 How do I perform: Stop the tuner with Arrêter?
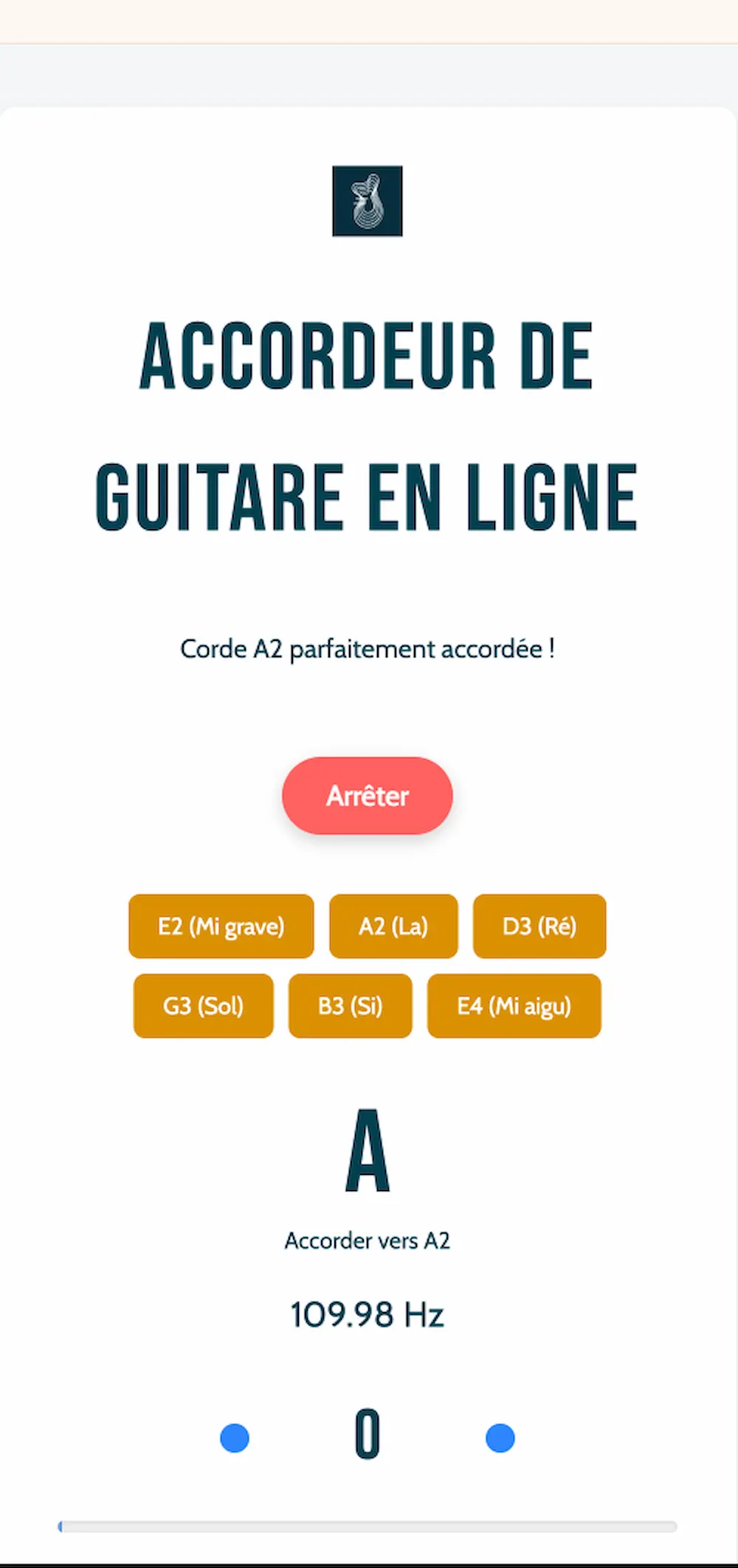click(x=367, y=796)
